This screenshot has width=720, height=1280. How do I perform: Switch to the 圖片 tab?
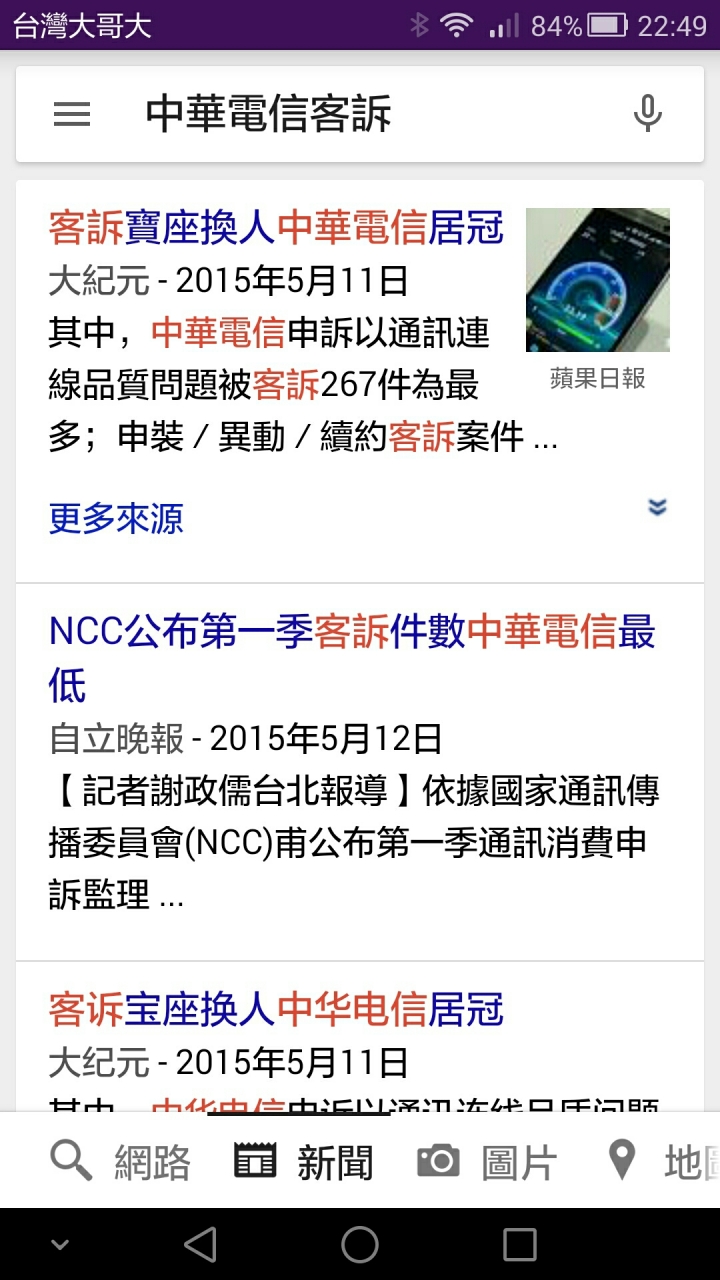coord(486,1162)
